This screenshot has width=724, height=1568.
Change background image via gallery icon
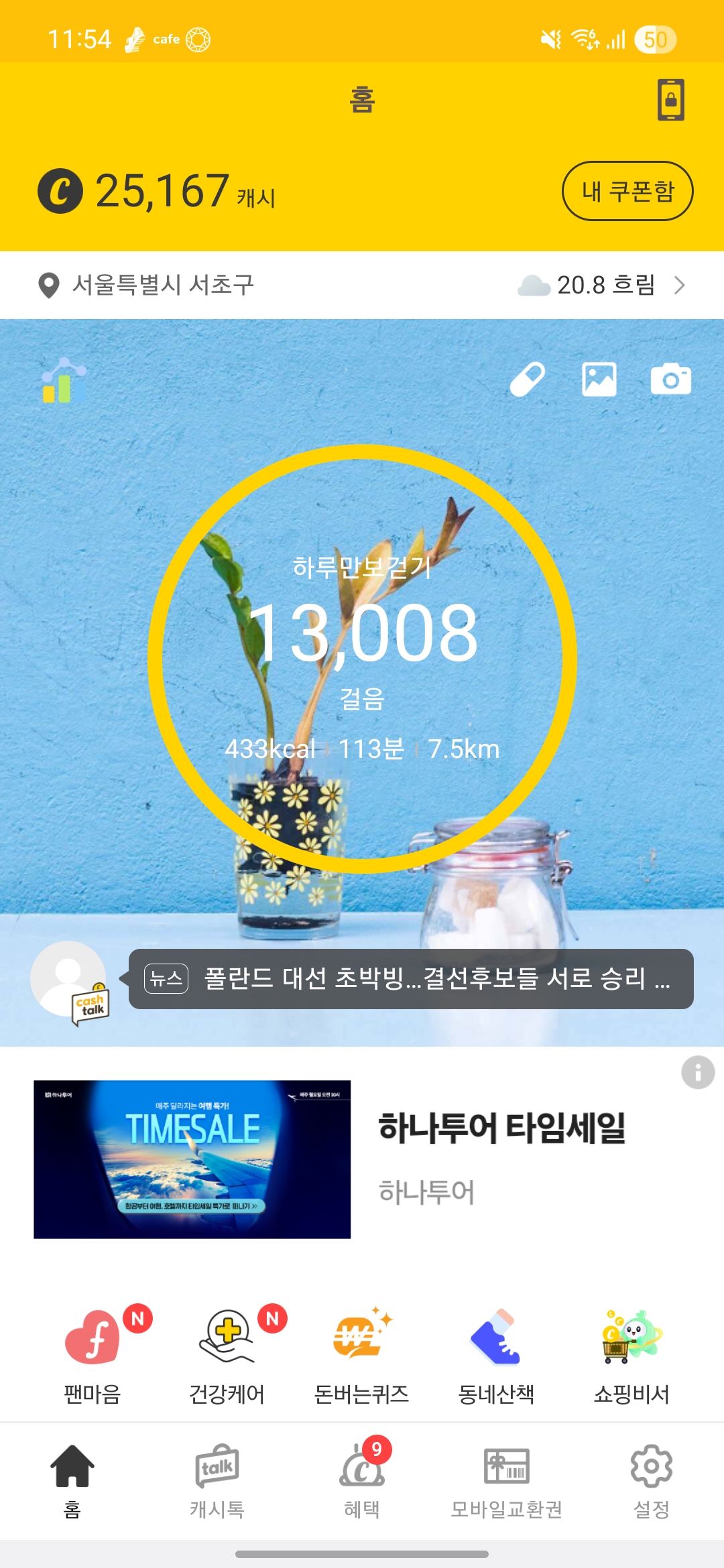(599, 380)
